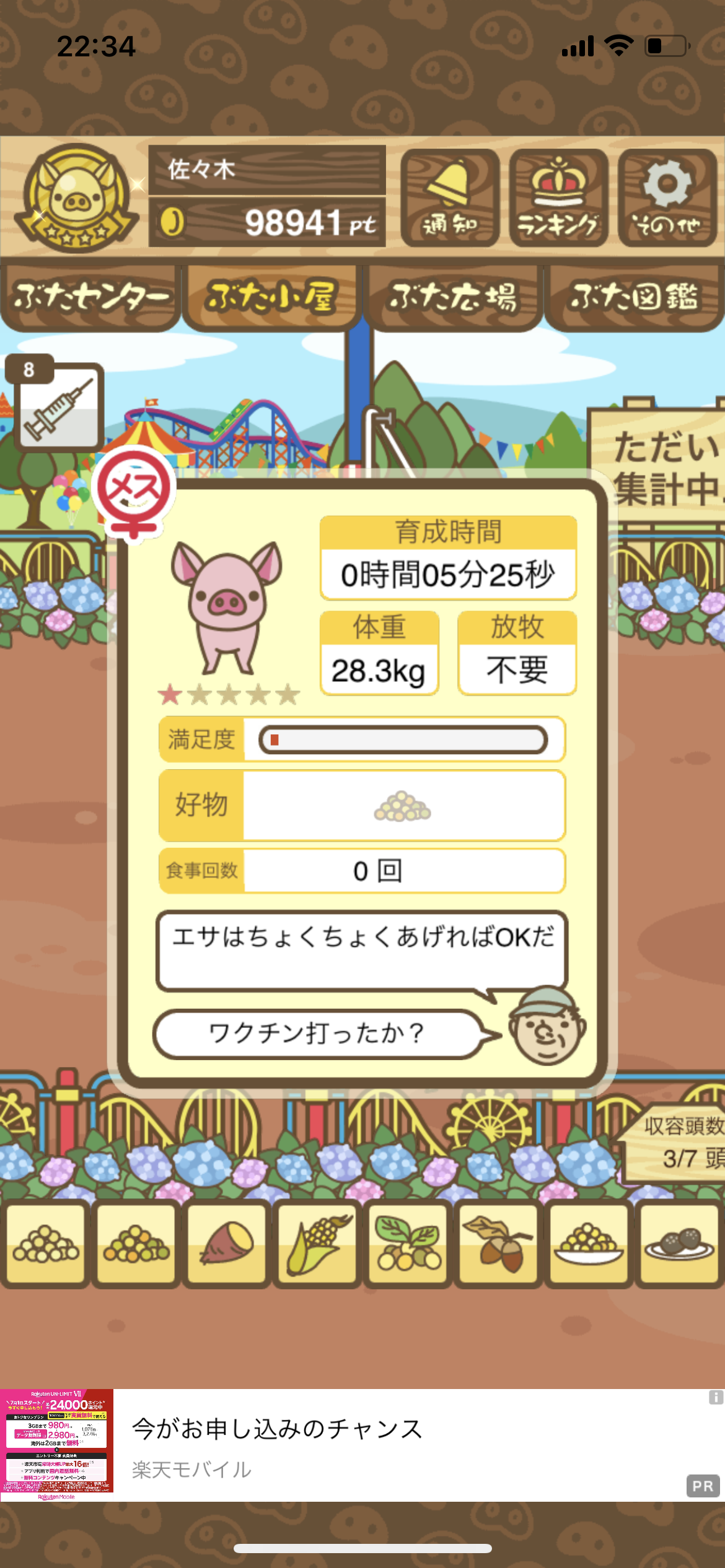The image size is (725, 1568).
Task: Open その他 settings gear
Action: point(667,198)
